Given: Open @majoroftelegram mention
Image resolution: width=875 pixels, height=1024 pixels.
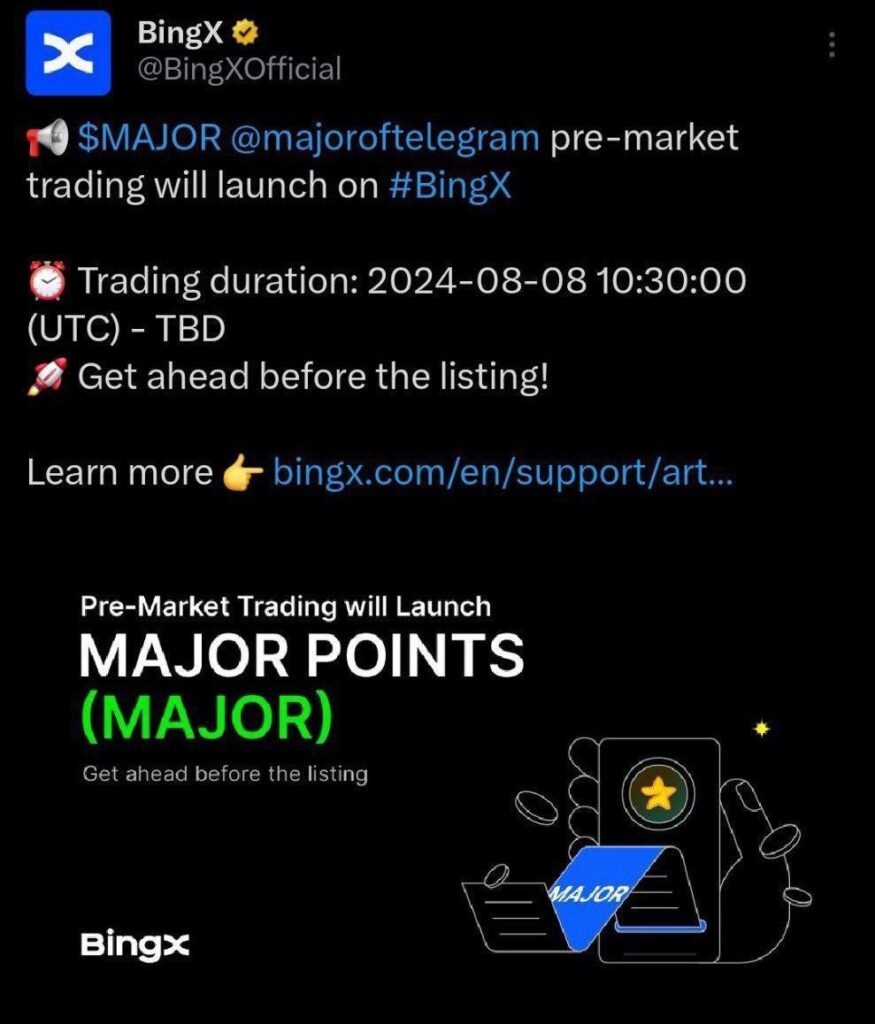Looking at the screenshot, I should point(385,137).
